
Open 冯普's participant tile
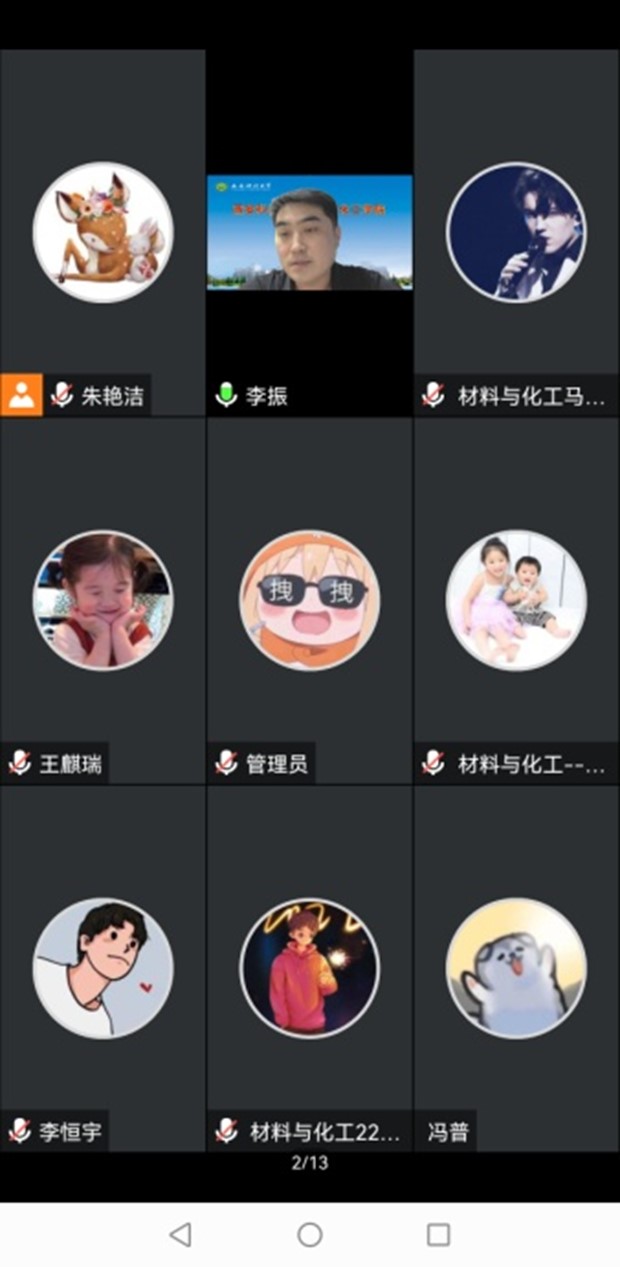pyautogui.click(x=516, y=968)
